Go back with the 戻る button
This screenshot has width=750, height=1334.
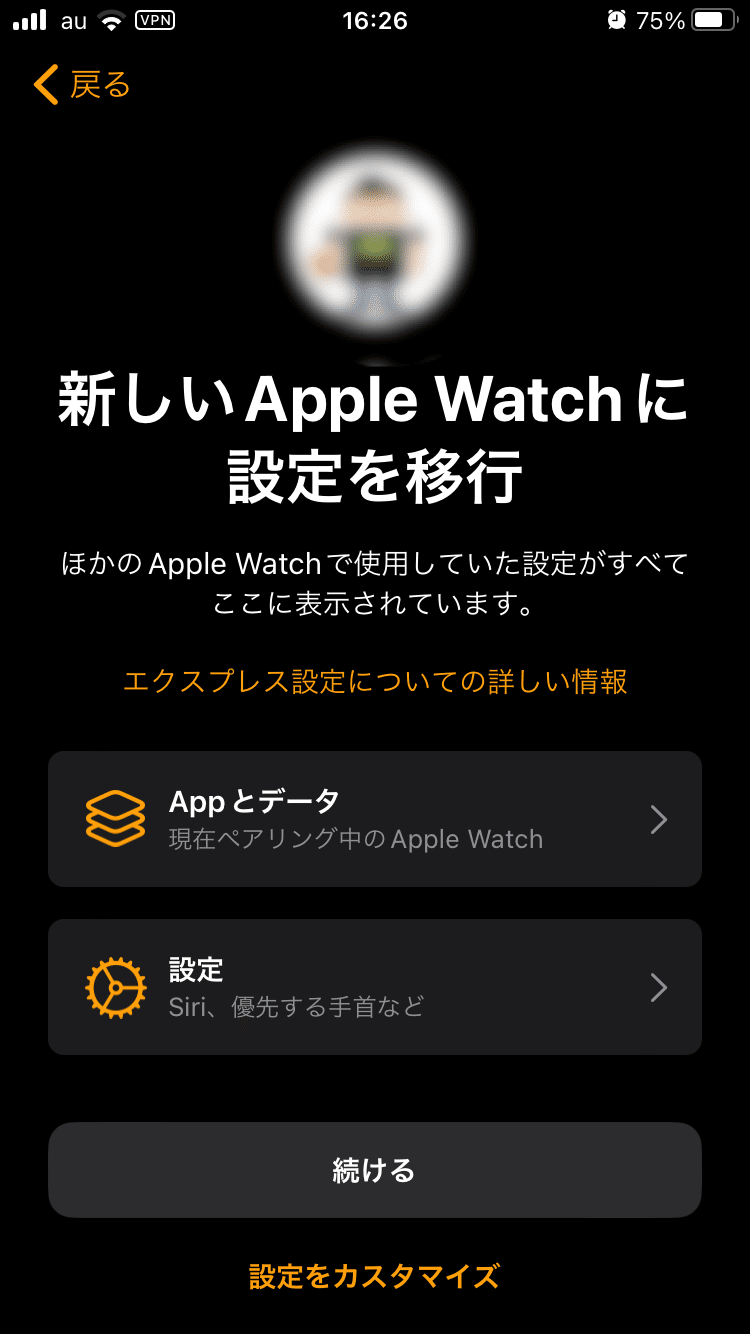(82, 85)
